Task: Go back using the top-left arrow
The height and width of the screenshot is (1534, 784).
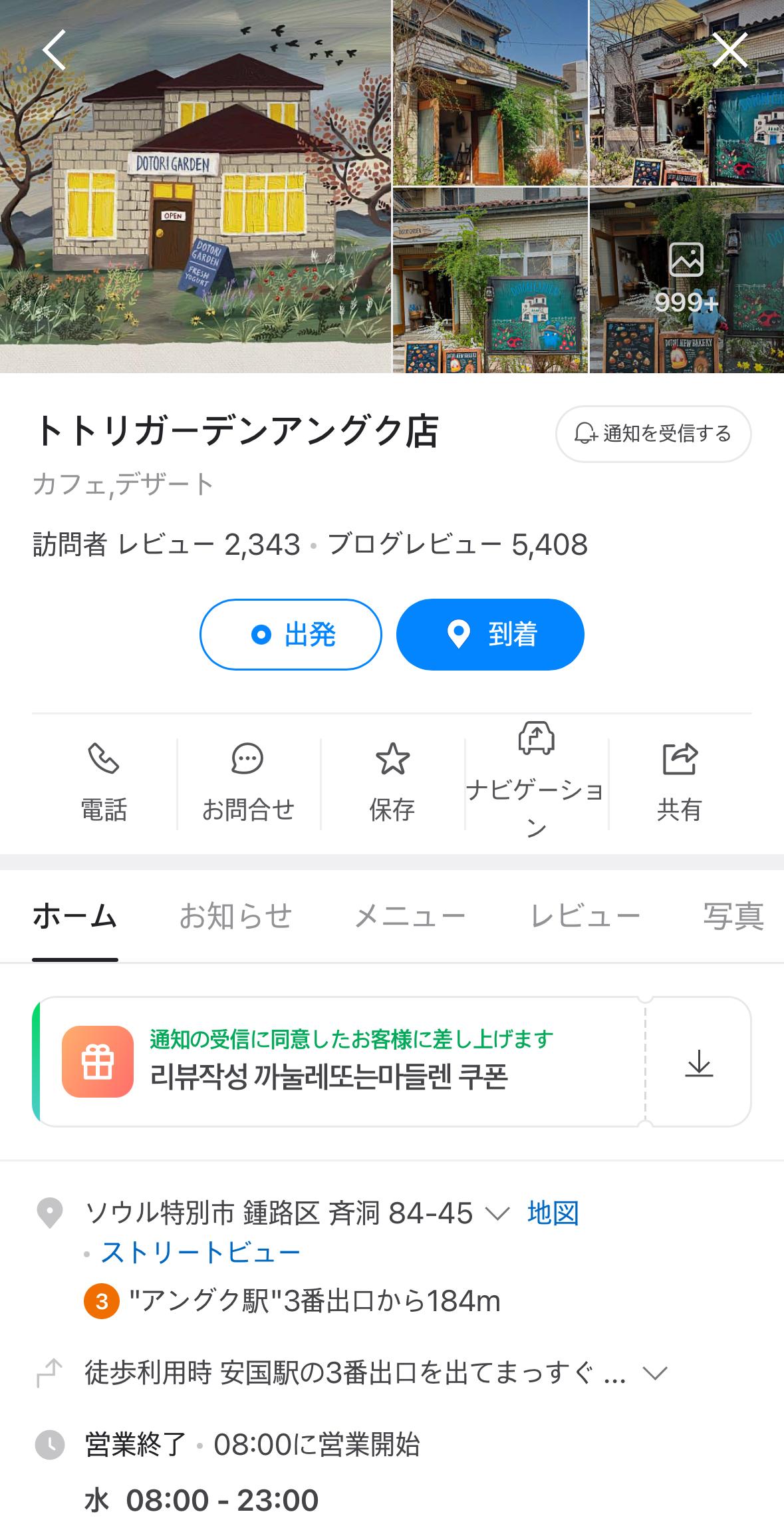Action: point(55,50)
